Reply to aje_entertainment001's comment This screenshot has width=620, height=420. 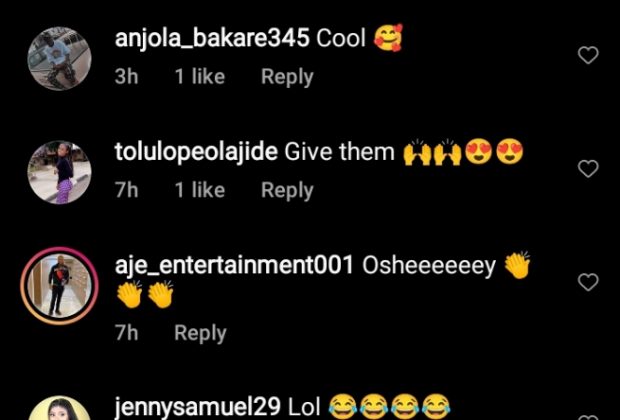point(200,333)
